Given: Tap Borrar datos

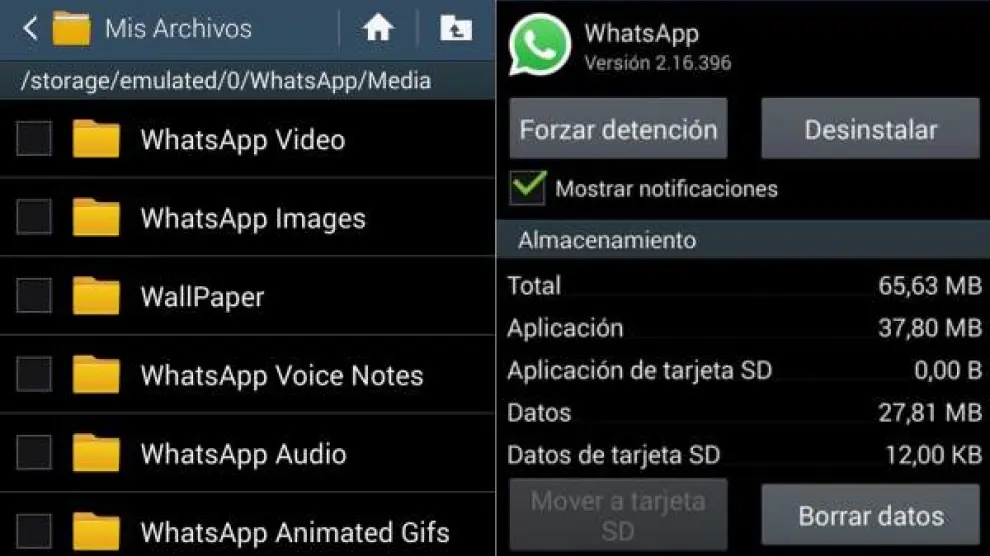Looking at the screenshot, I should coord(870,516).
